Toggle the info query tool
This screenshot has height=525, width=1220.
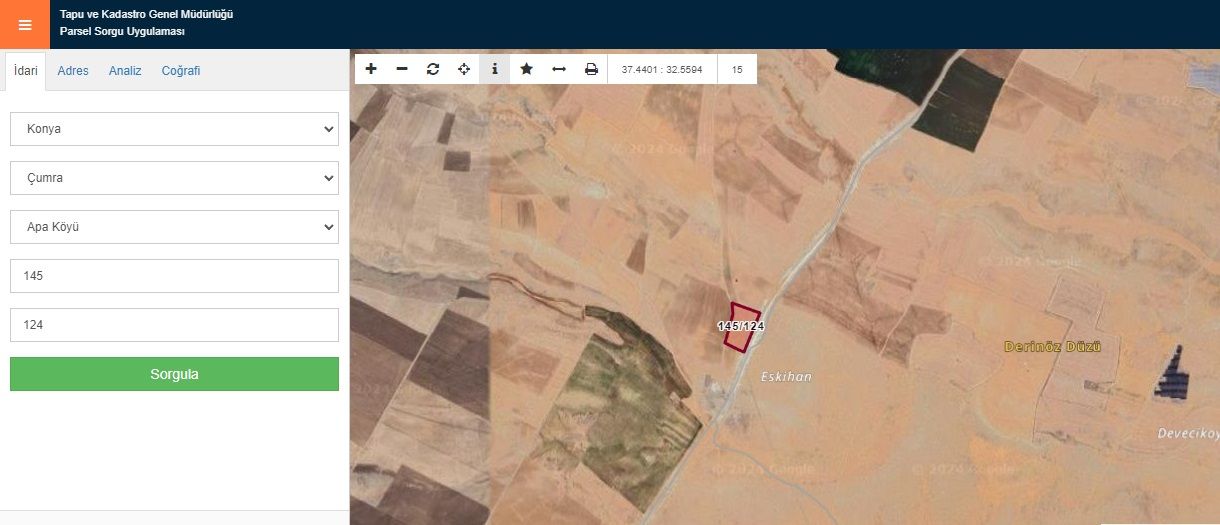(495, 69)
